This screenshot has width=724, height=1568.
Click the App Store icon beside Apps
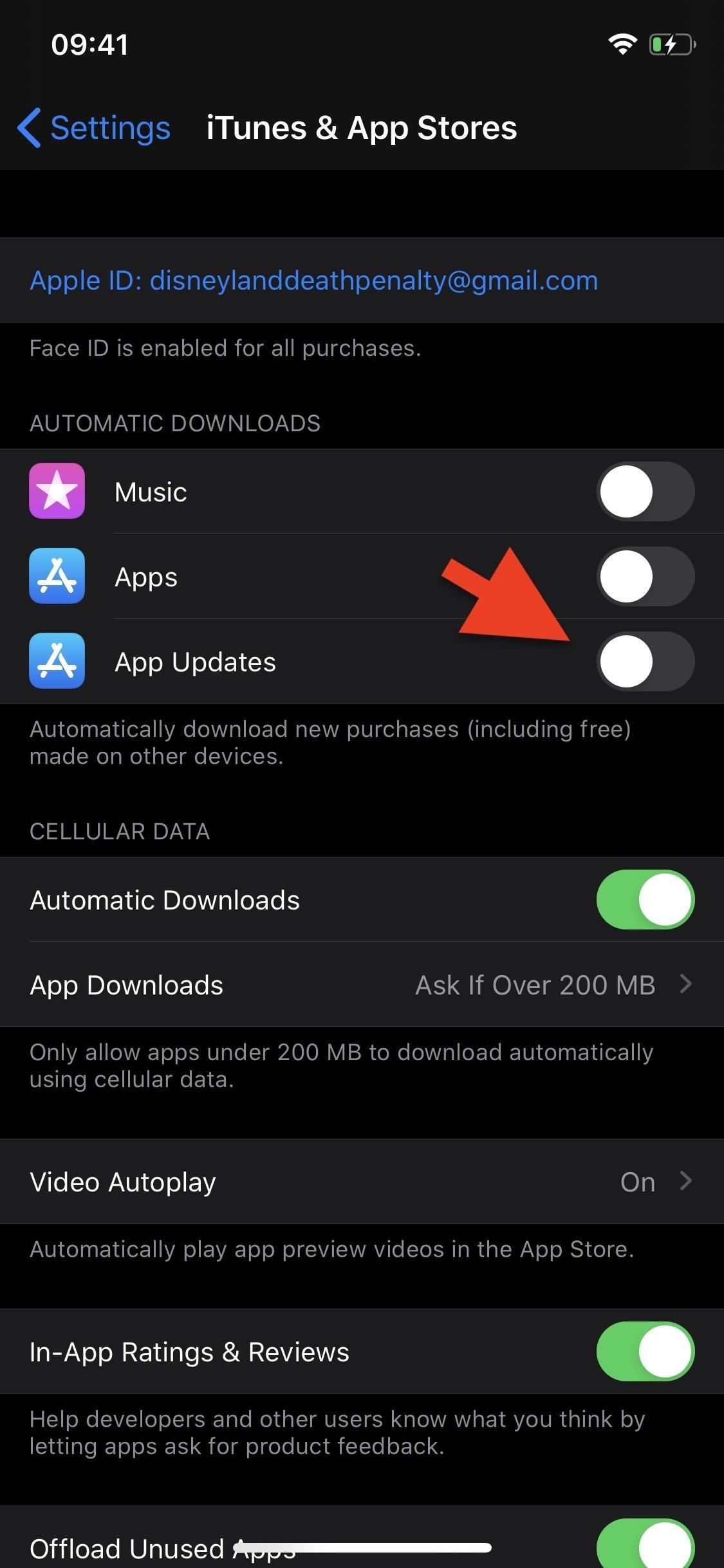(x=57, y=577)
